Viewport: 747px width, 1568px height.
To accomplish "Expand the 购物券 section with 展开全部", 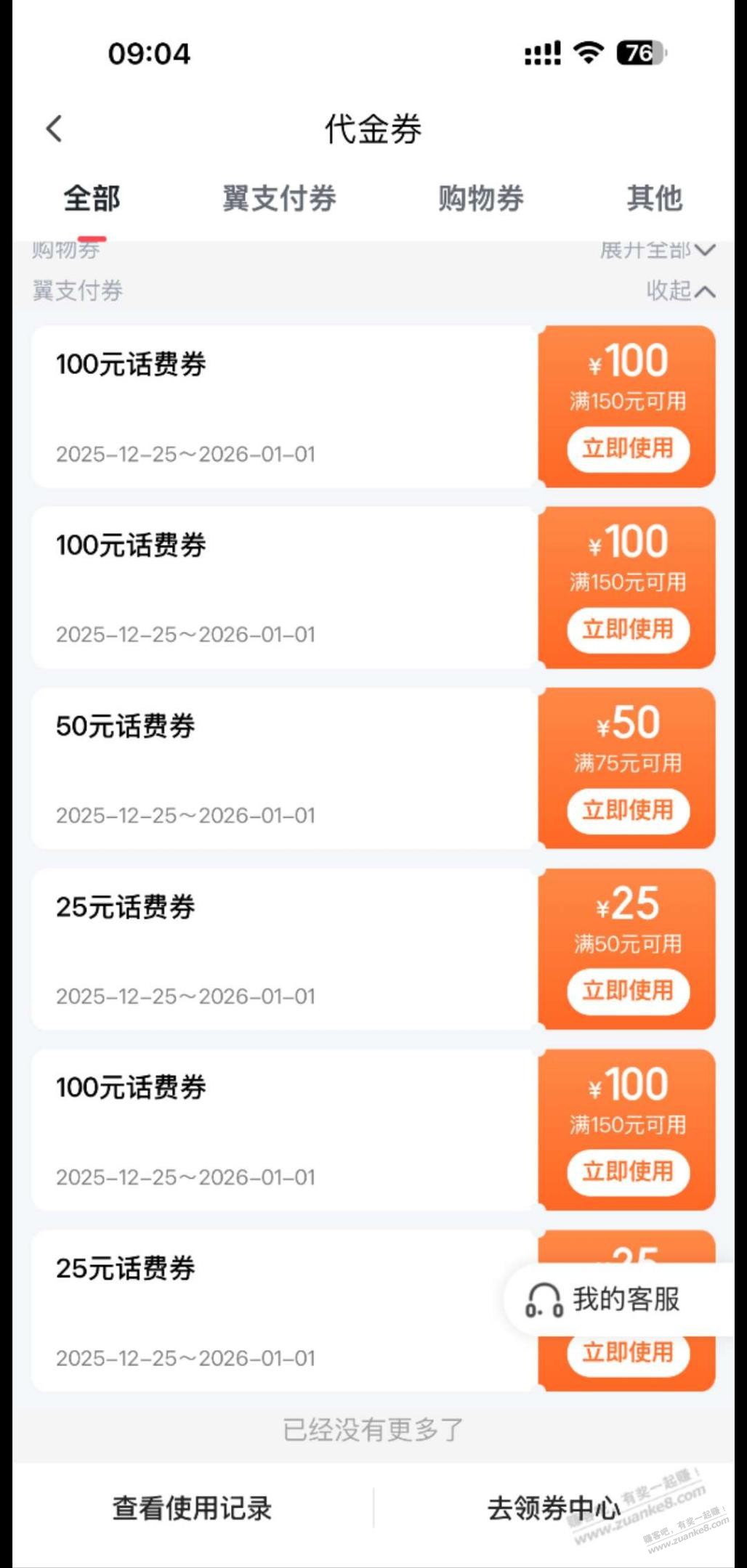I will point(656,251).
